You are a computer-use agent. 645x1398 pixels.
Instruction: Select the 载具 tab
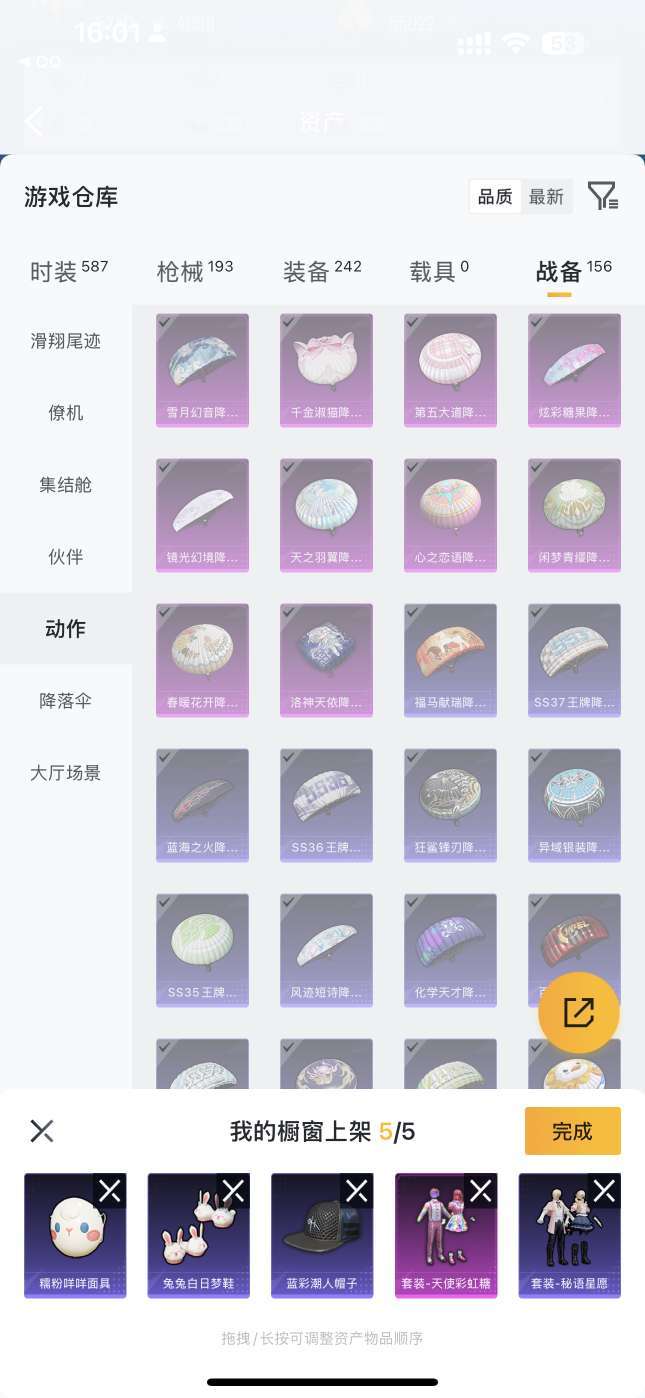click(x=438, y=271)
